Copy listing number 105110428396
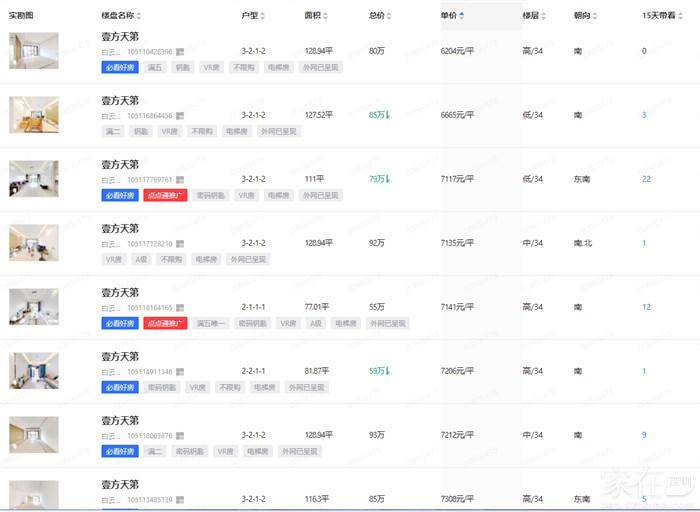 pyautogui.click(x=181, y=52)
